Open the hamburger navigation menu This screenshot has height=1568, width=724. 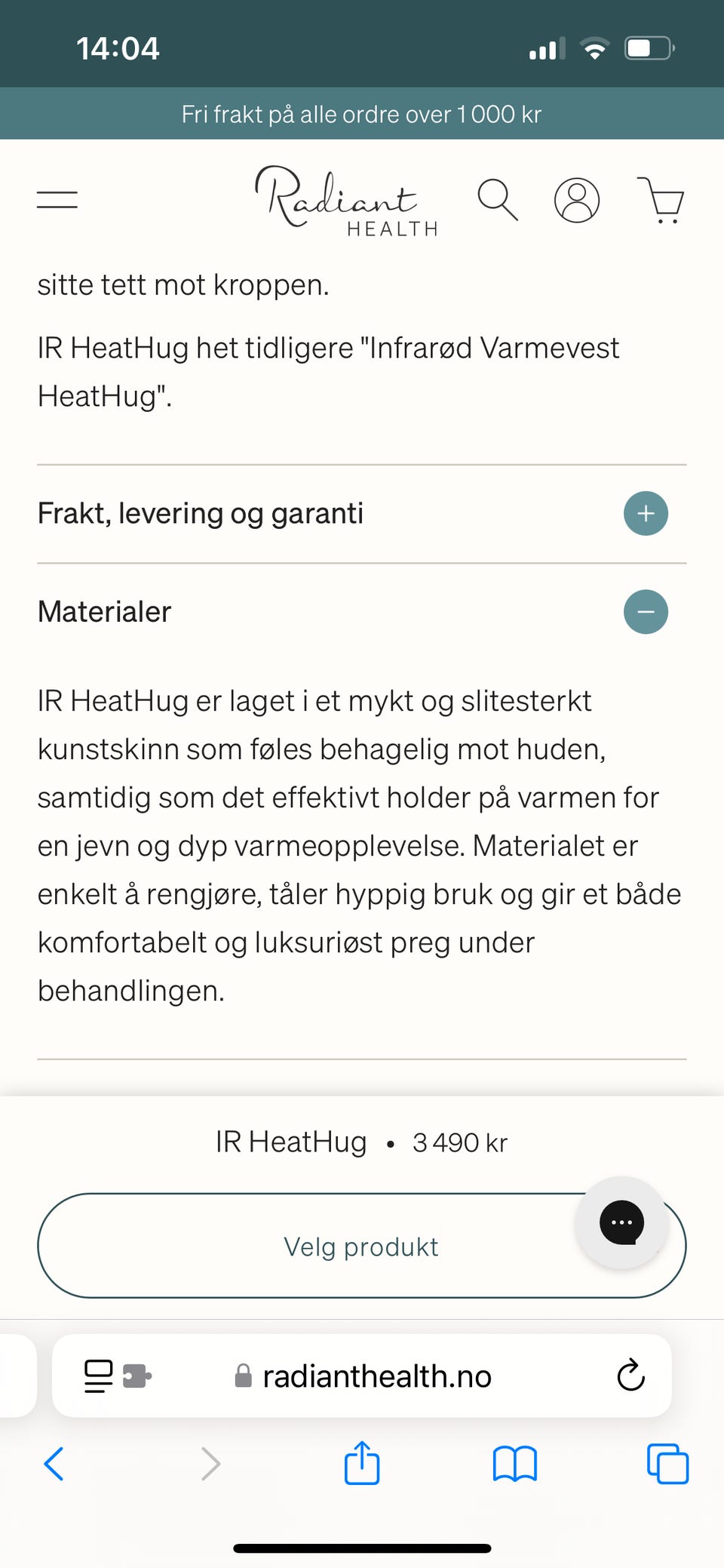point(57,199)
